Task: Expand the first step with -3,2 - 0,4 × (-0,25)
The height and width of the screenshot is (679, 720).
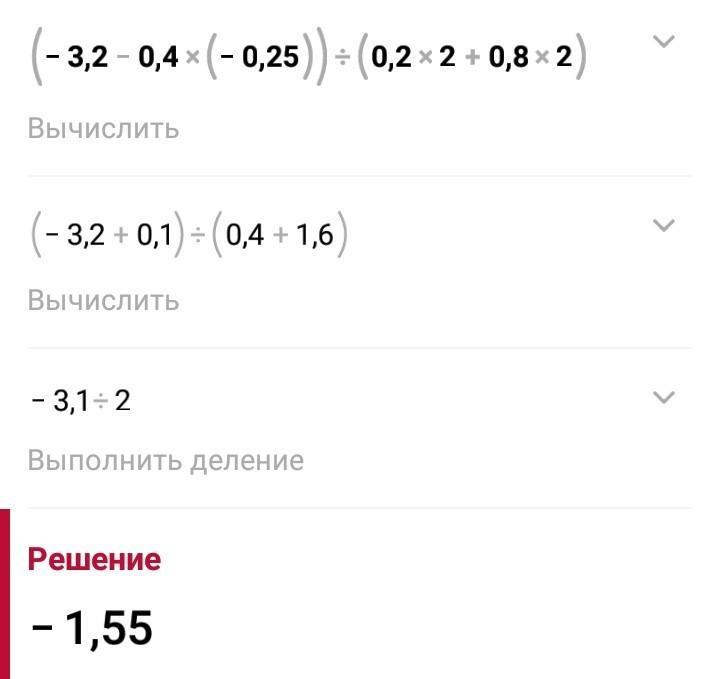Action: click(663, 42)
